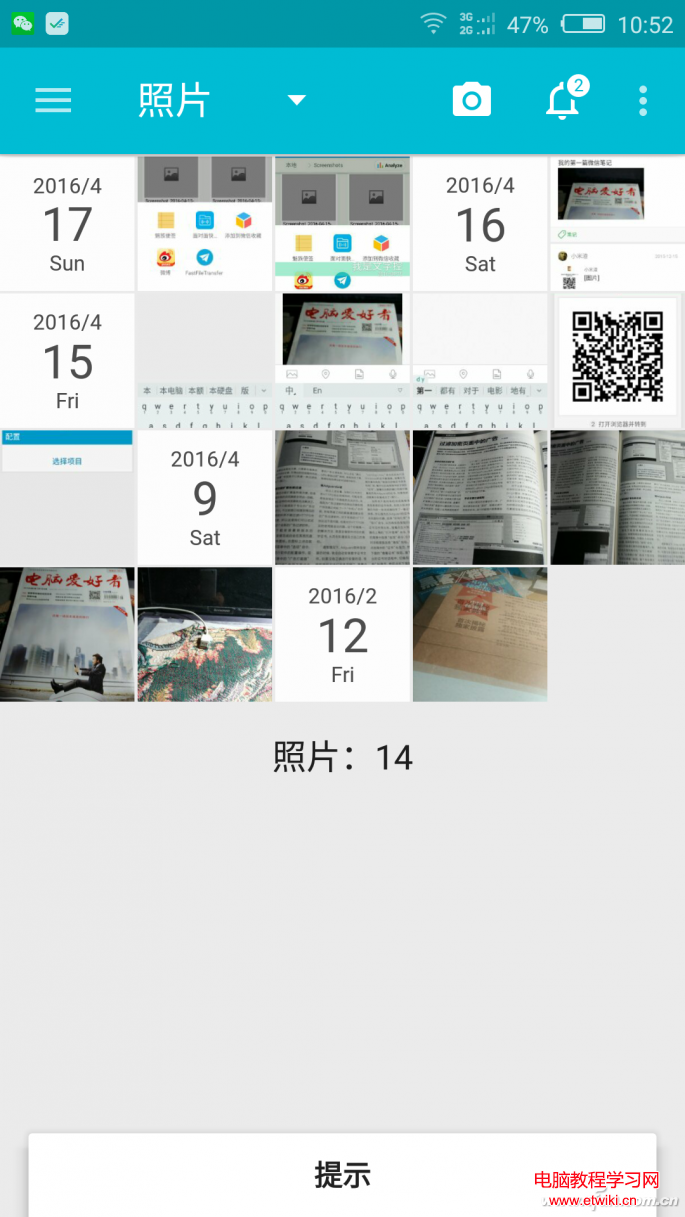
Task: Open the three-dot overflow menu
Action: click(x=642, y=100)
